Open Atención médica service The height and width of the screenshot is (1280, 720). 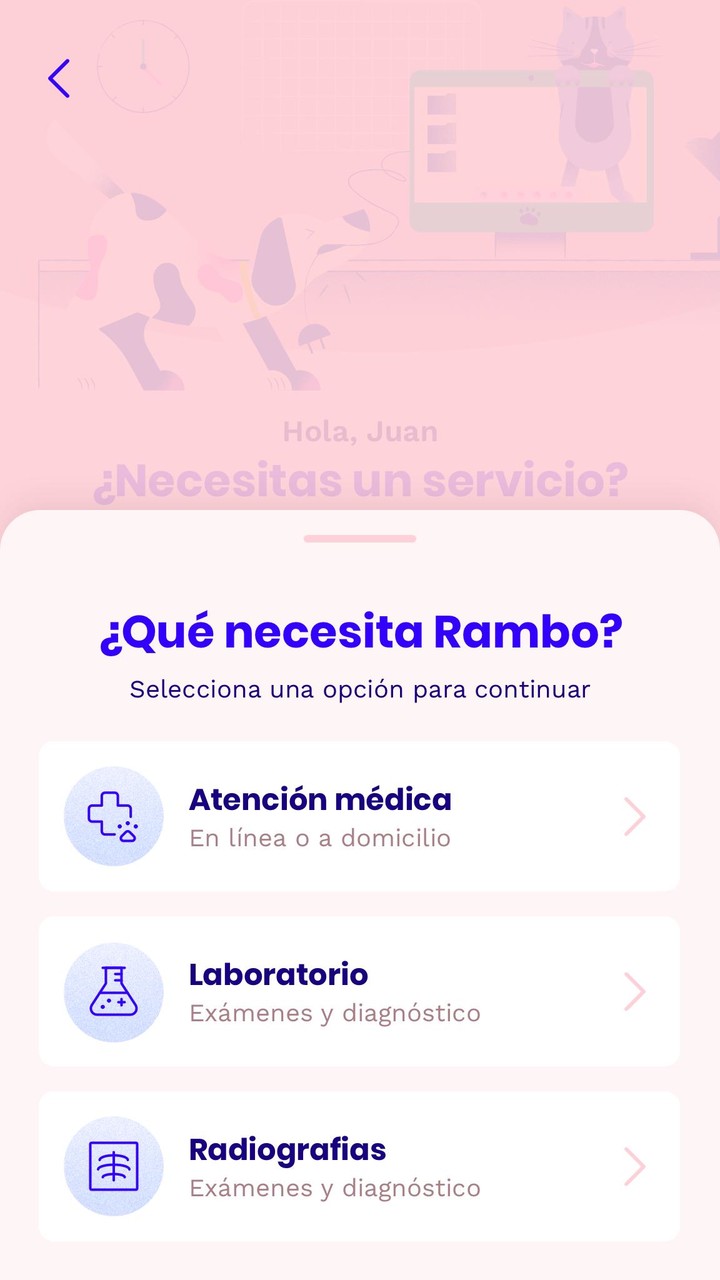(x=359, y=816)
